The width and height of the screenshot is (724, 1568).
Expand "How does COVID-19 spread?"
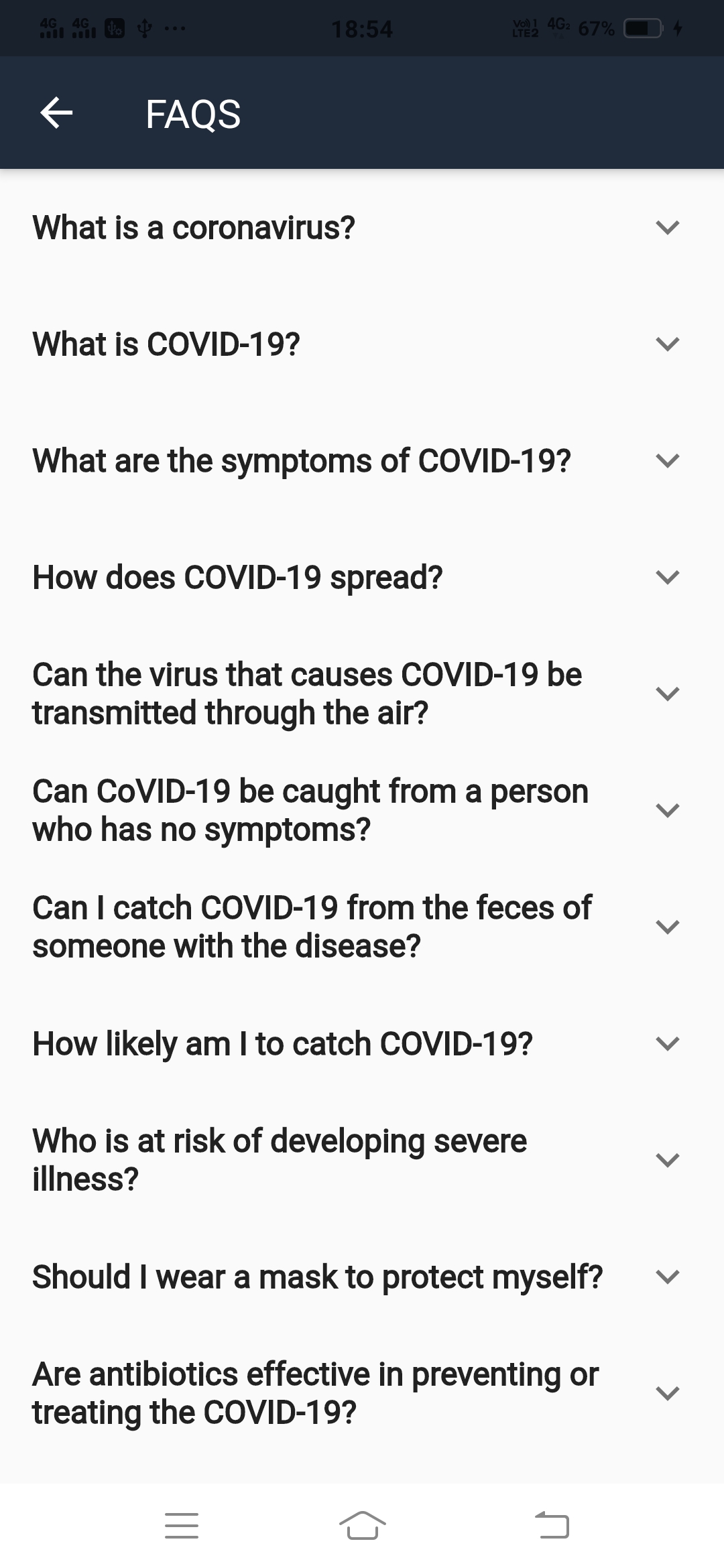coord(362,577)
